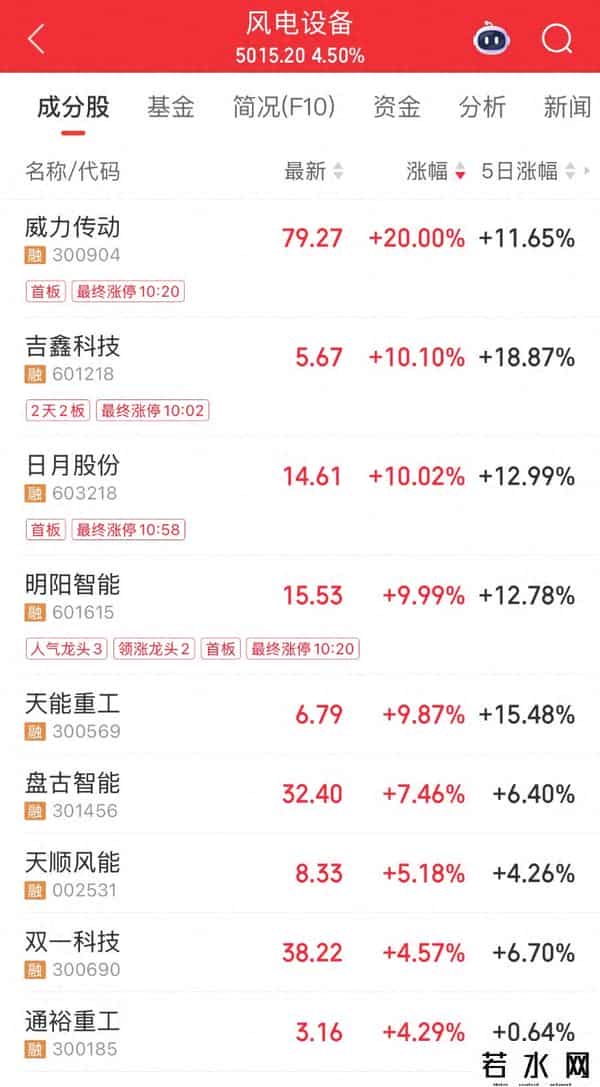Open stock 吉鑫科技 601218
600x1087 pixels.
tap(73, 357)
